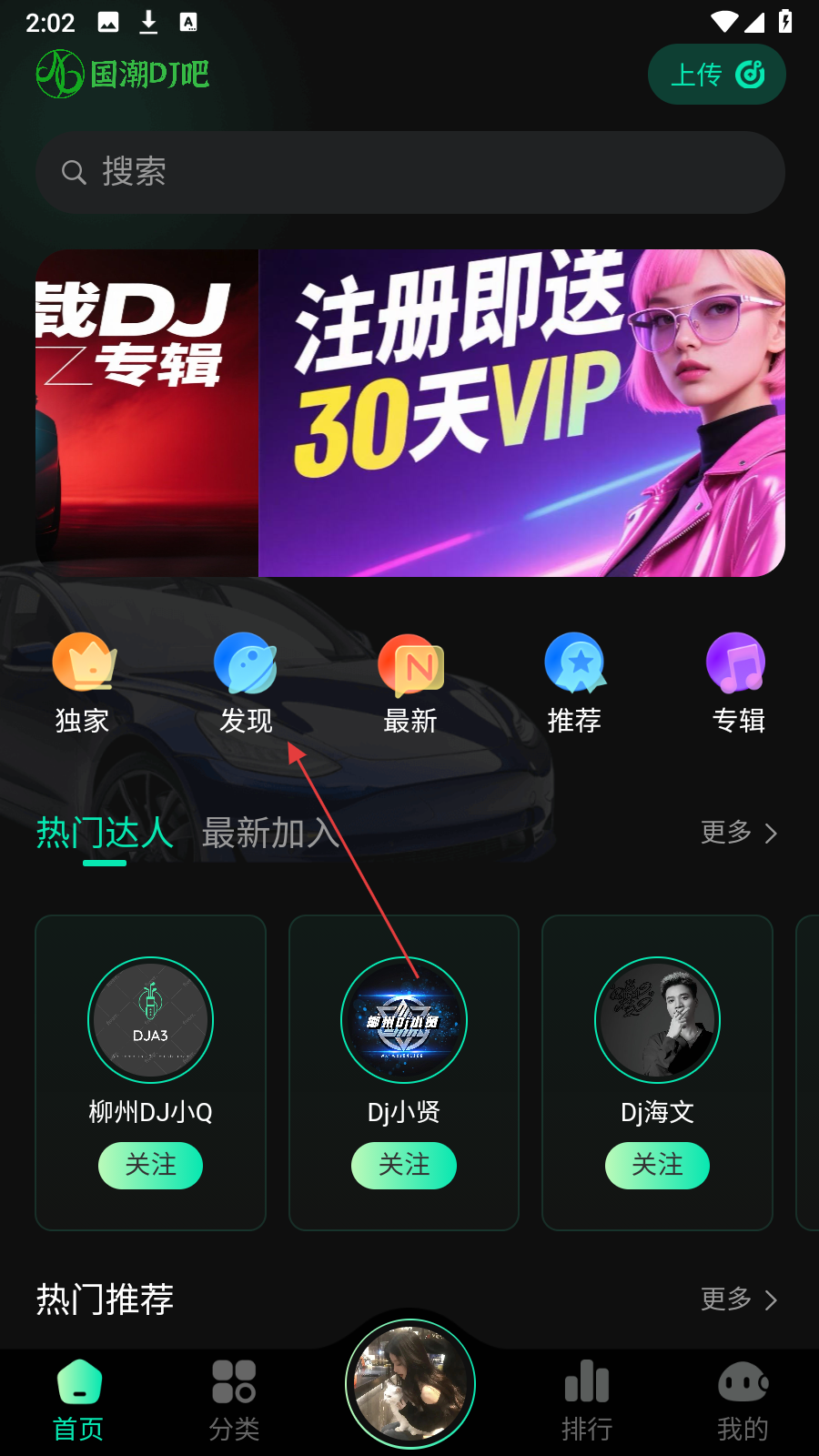Open the now-playing cover in the bottom bar
The height and width of the screenshot is (1456, 819).
point(410,1384)
